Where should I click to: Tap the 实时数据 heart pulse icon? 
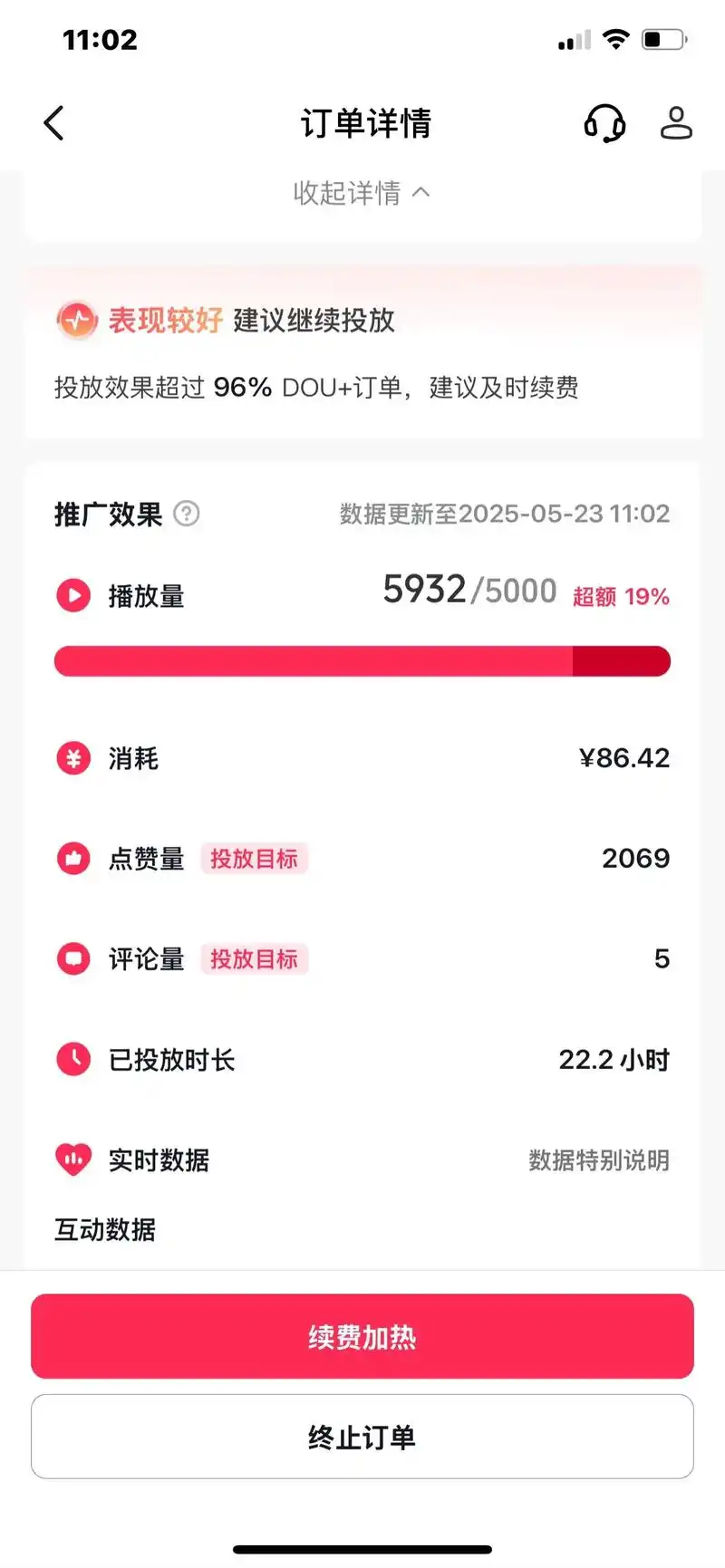click(x=72, y=1159)
